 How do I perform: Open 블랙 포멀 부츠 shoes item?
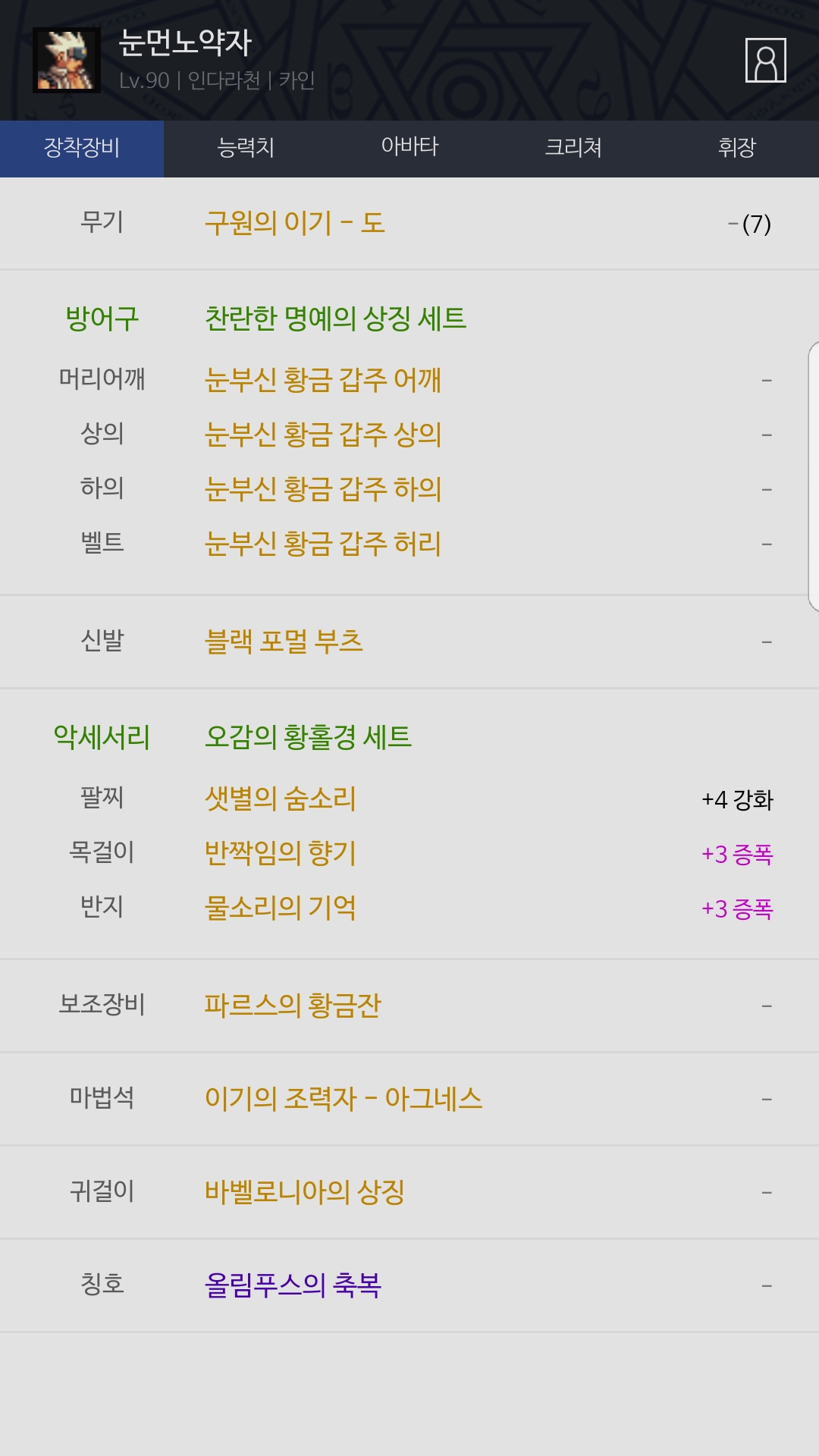point(284,642)
